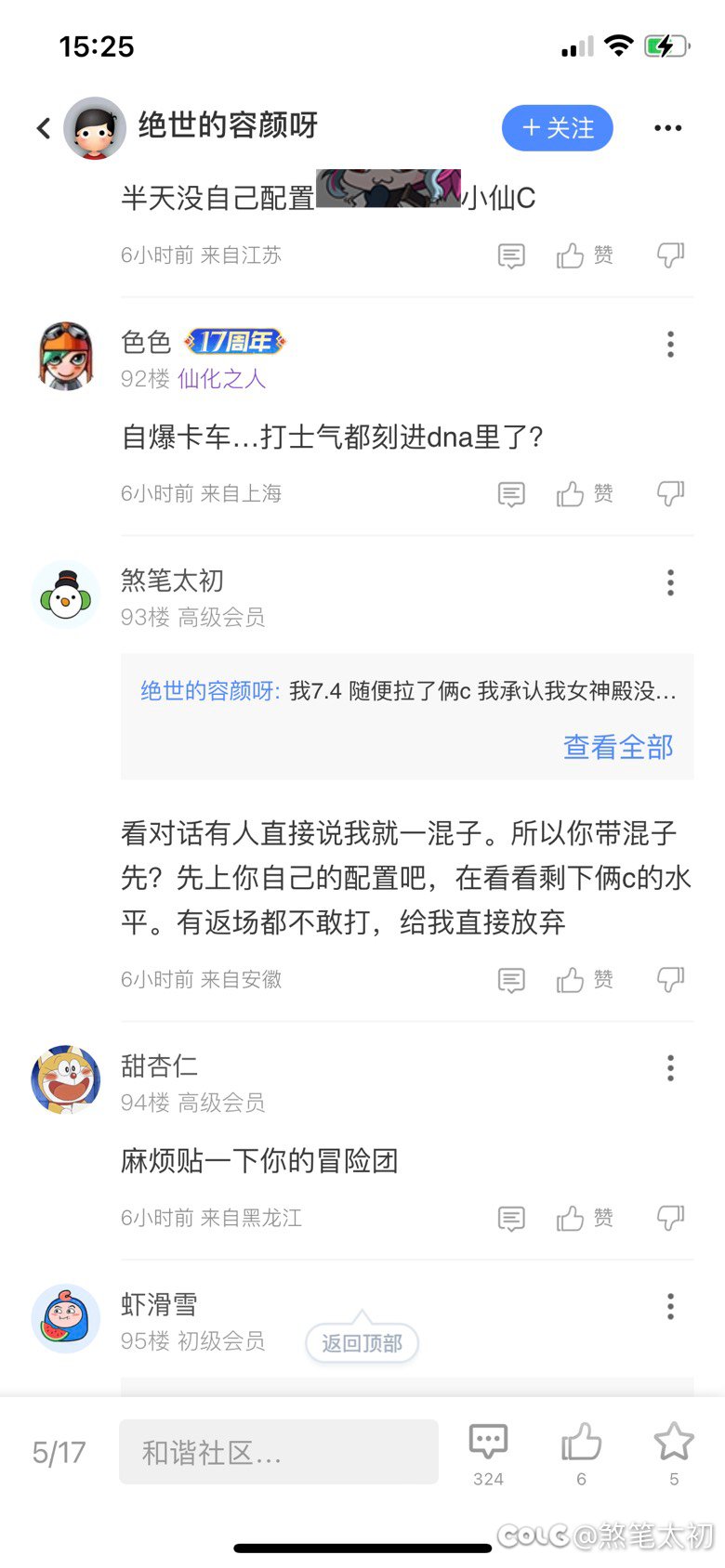Expand quoted reply with 查看全部

point(618,747)
